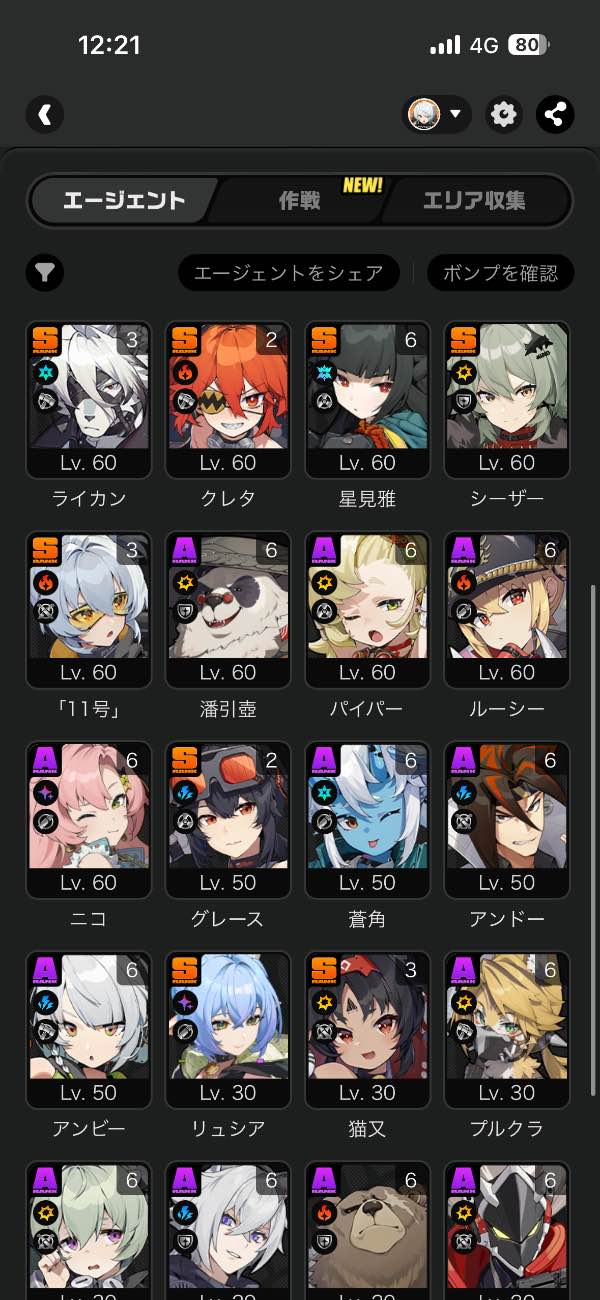Image resolution: width=600 pixels, height=1300 pixels.
Task: Open the settings gear
Action: [504, 114]
